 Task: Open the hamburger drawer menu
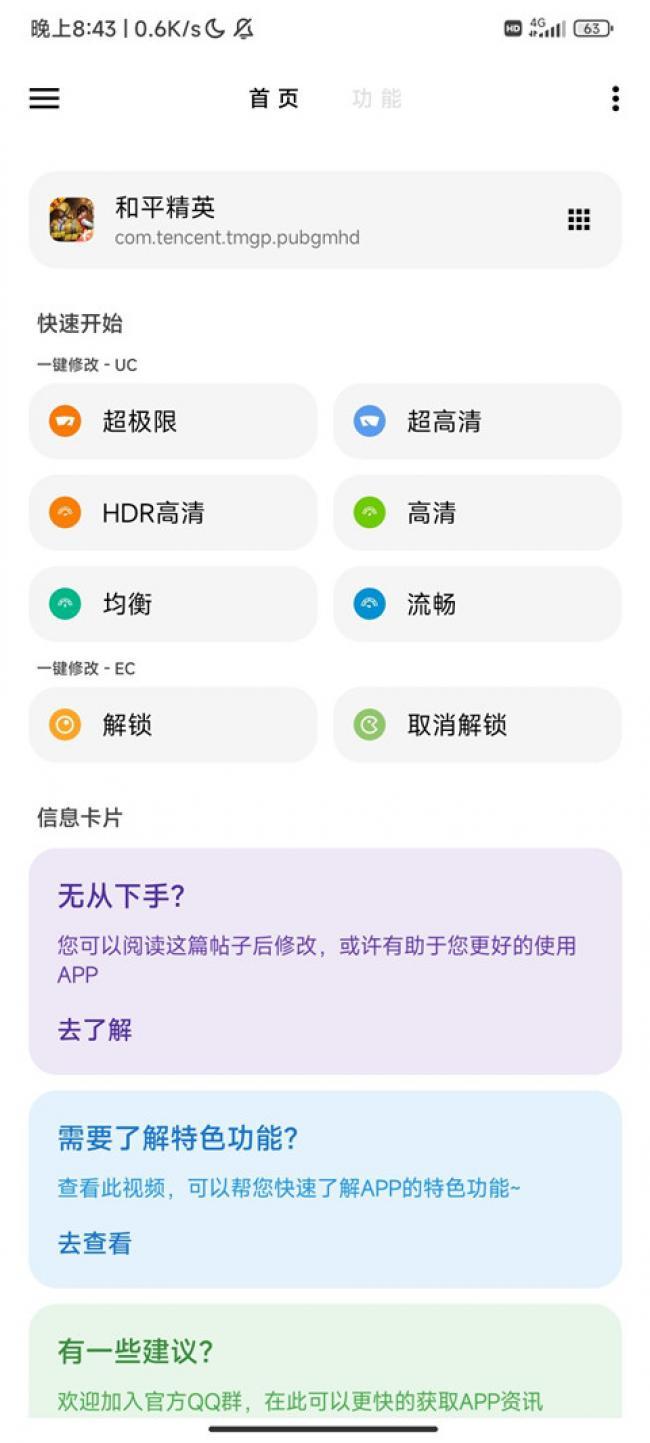point(44,98)
